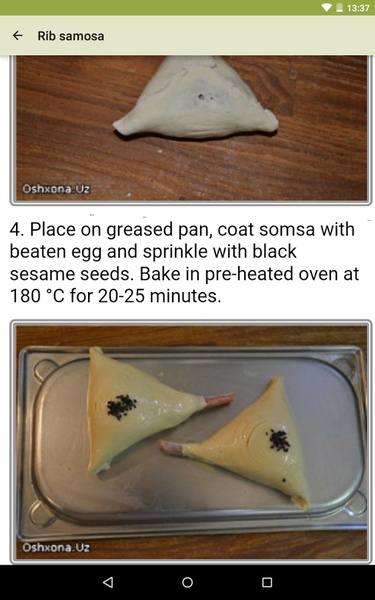This screenshot has width=375, height=600.
Task: Go back from Rib samosa recipe
Action: [18, 36]
